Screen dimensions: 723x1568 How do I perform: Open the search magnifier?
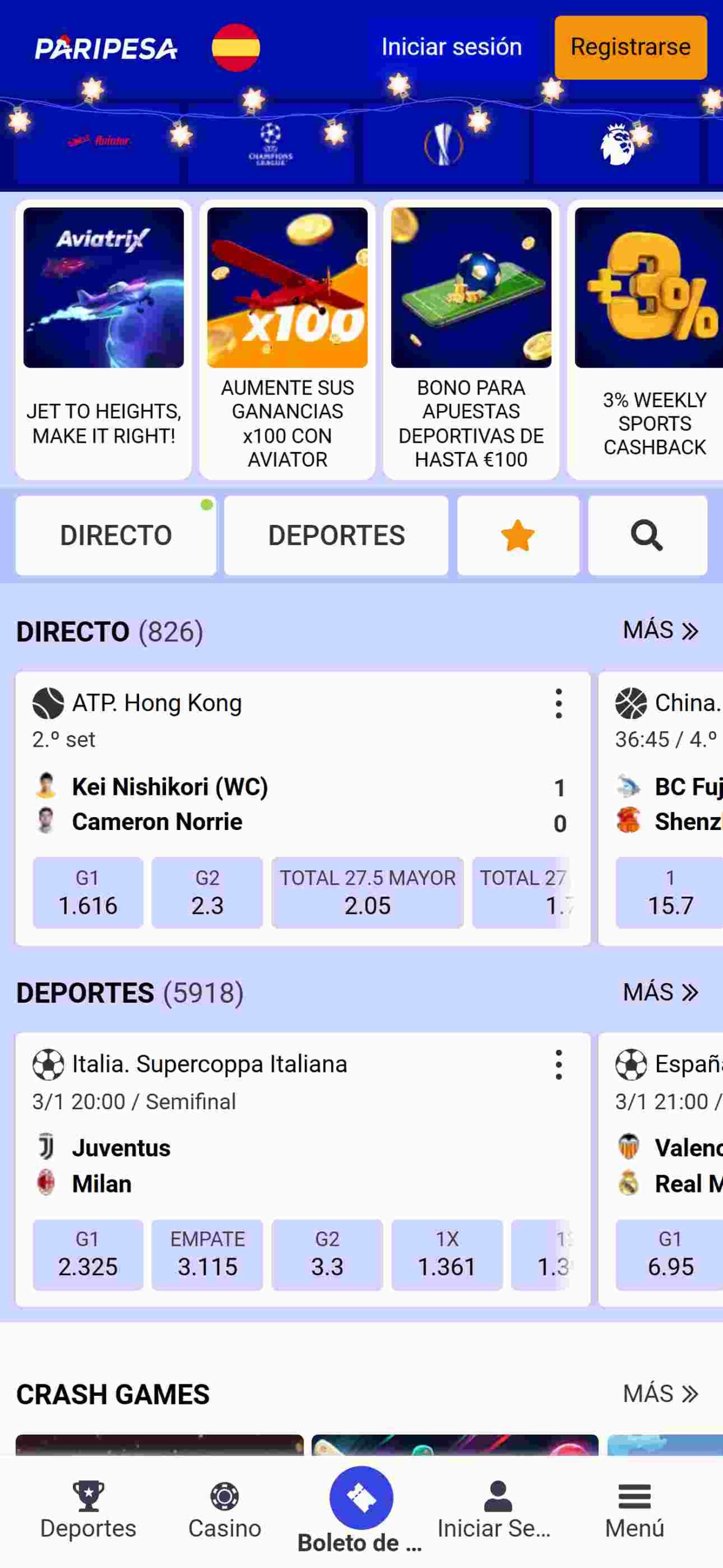[x=647, y=535]
